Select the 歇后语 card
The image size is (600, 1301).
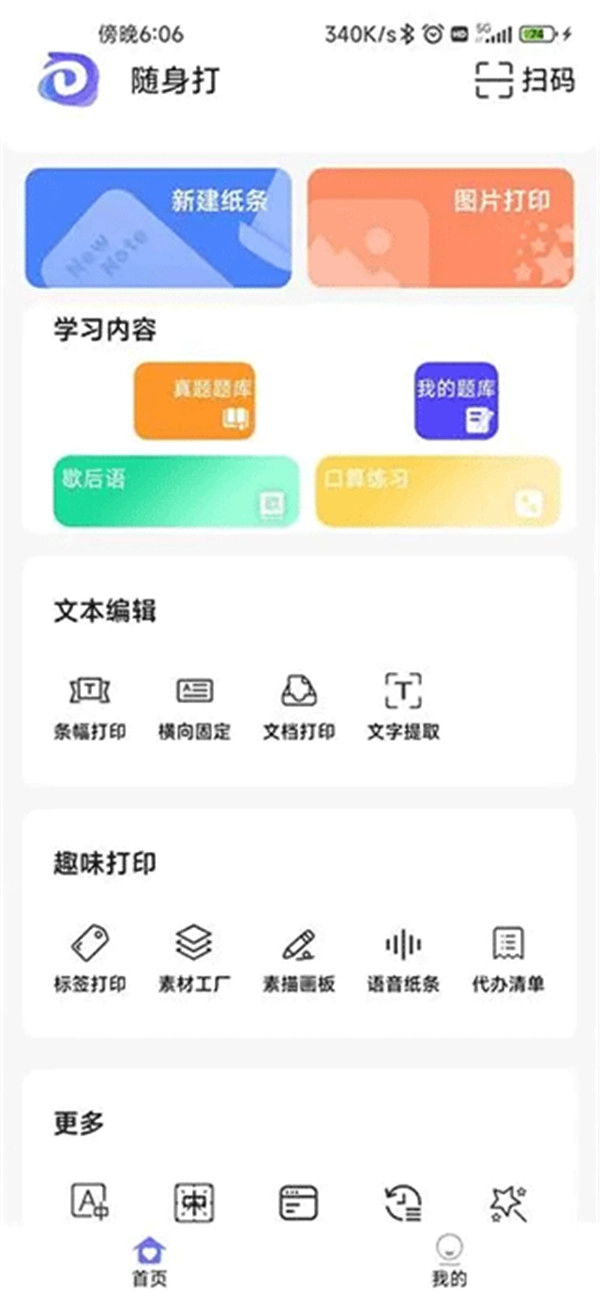[x=176, y=491]
